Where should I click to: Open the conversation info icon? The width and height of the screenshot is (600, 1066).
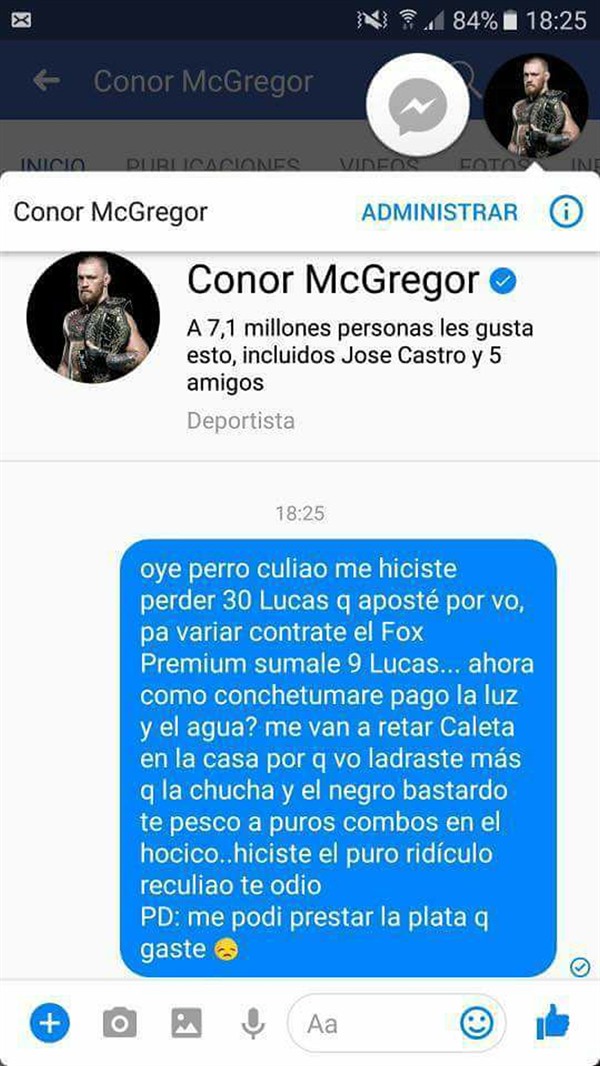click(566, 212)
